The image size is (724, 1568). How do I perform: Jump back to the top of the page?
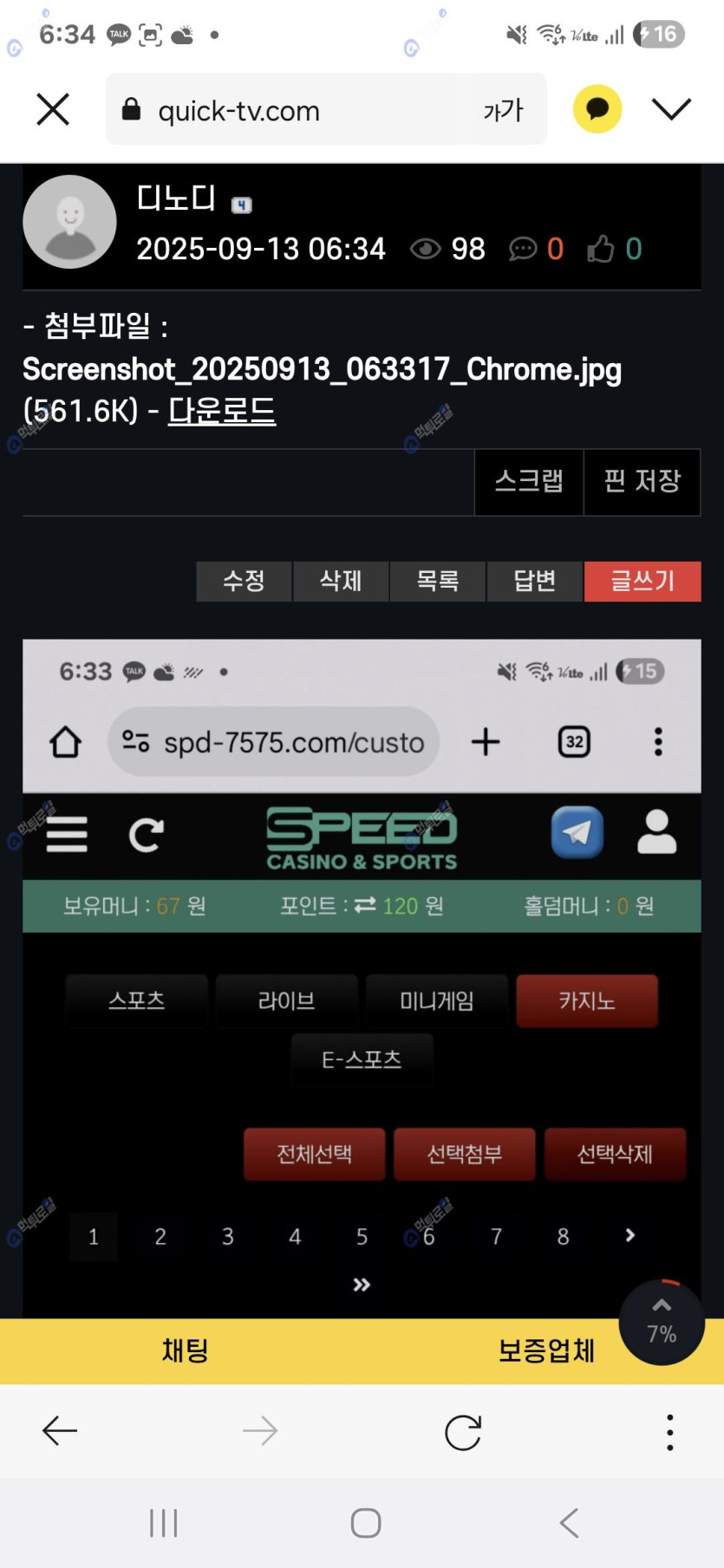(662, 1322)
